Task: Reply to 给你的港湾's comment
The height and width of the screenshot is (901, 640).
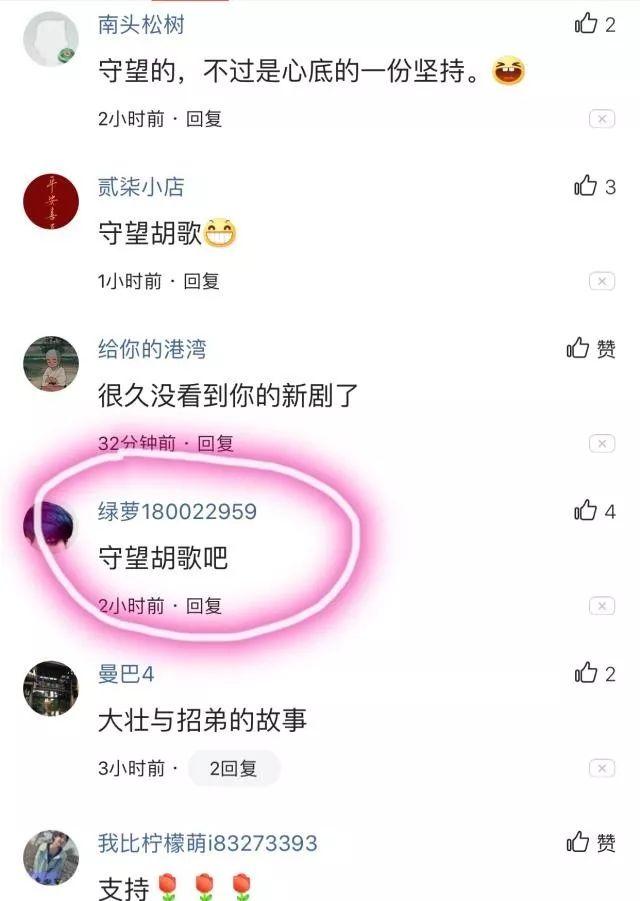Action: coord(215,444)
